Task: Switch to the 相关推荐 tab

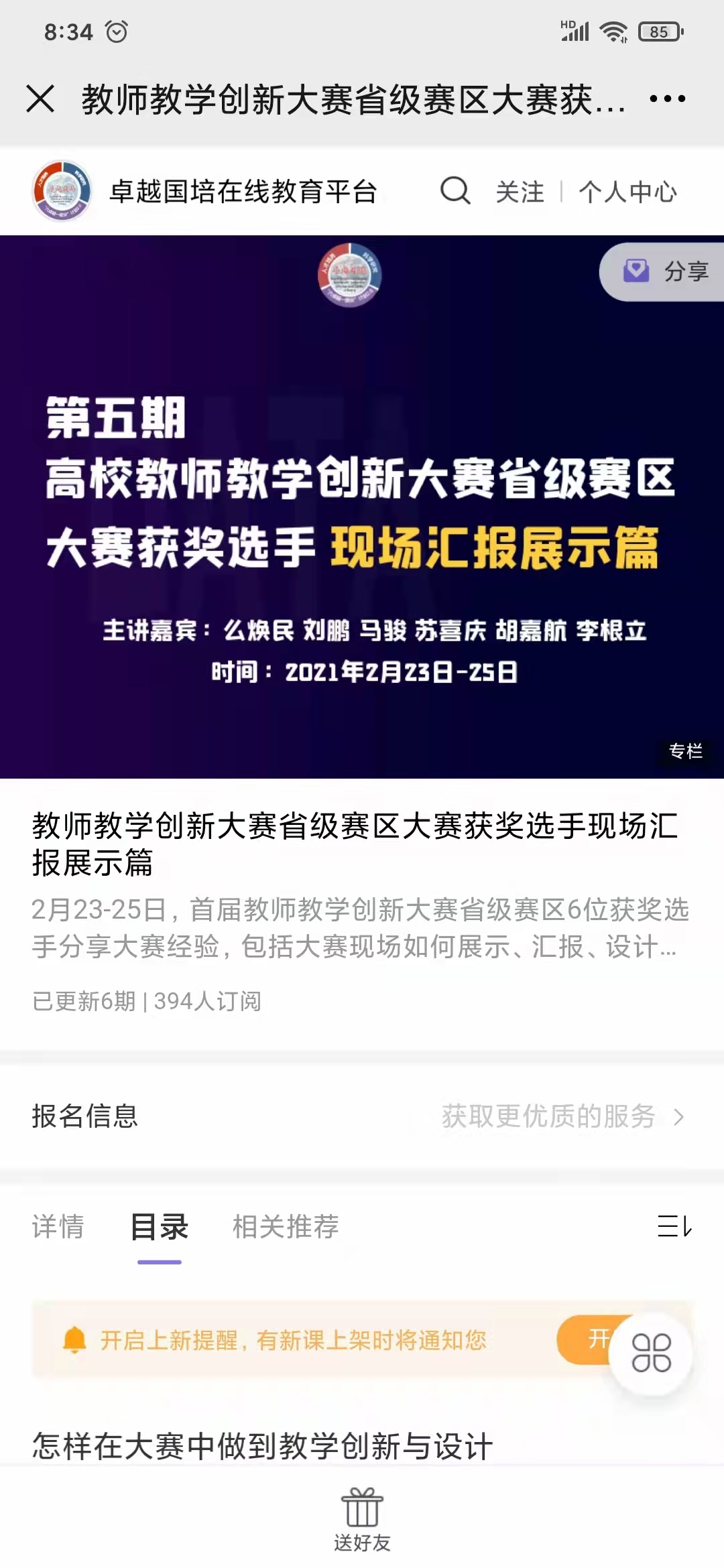Action: pyautogui.click(x=286, y=1227)
